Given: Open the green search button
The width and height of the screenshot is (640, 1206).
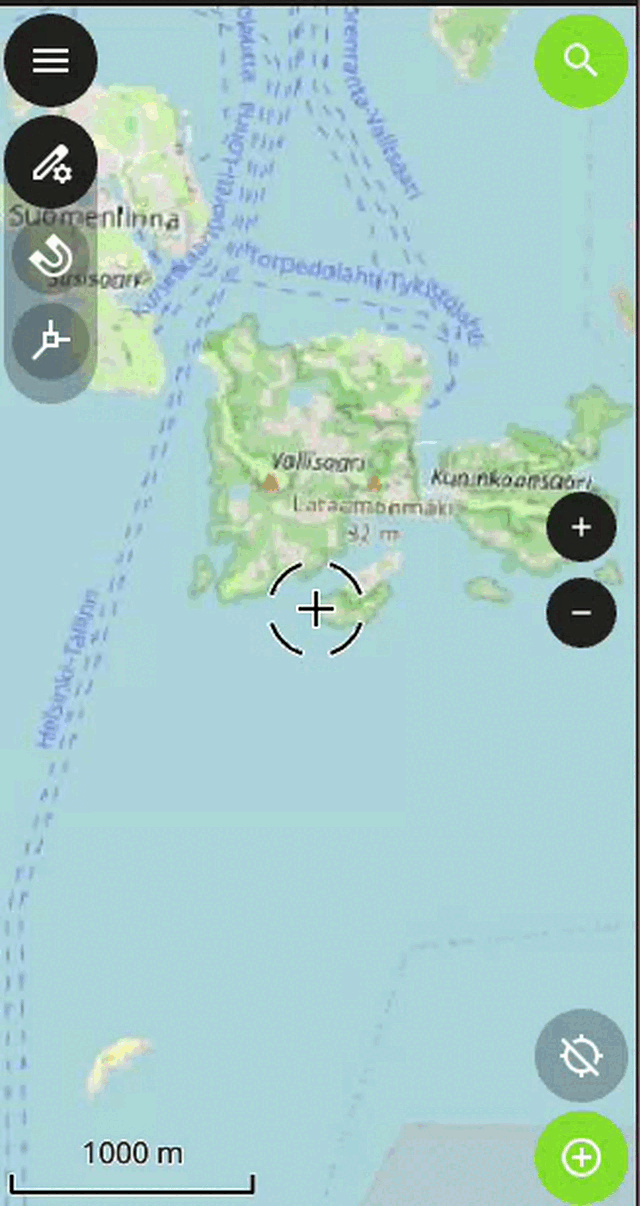Looking at the screenshot, I should [581, 61].
